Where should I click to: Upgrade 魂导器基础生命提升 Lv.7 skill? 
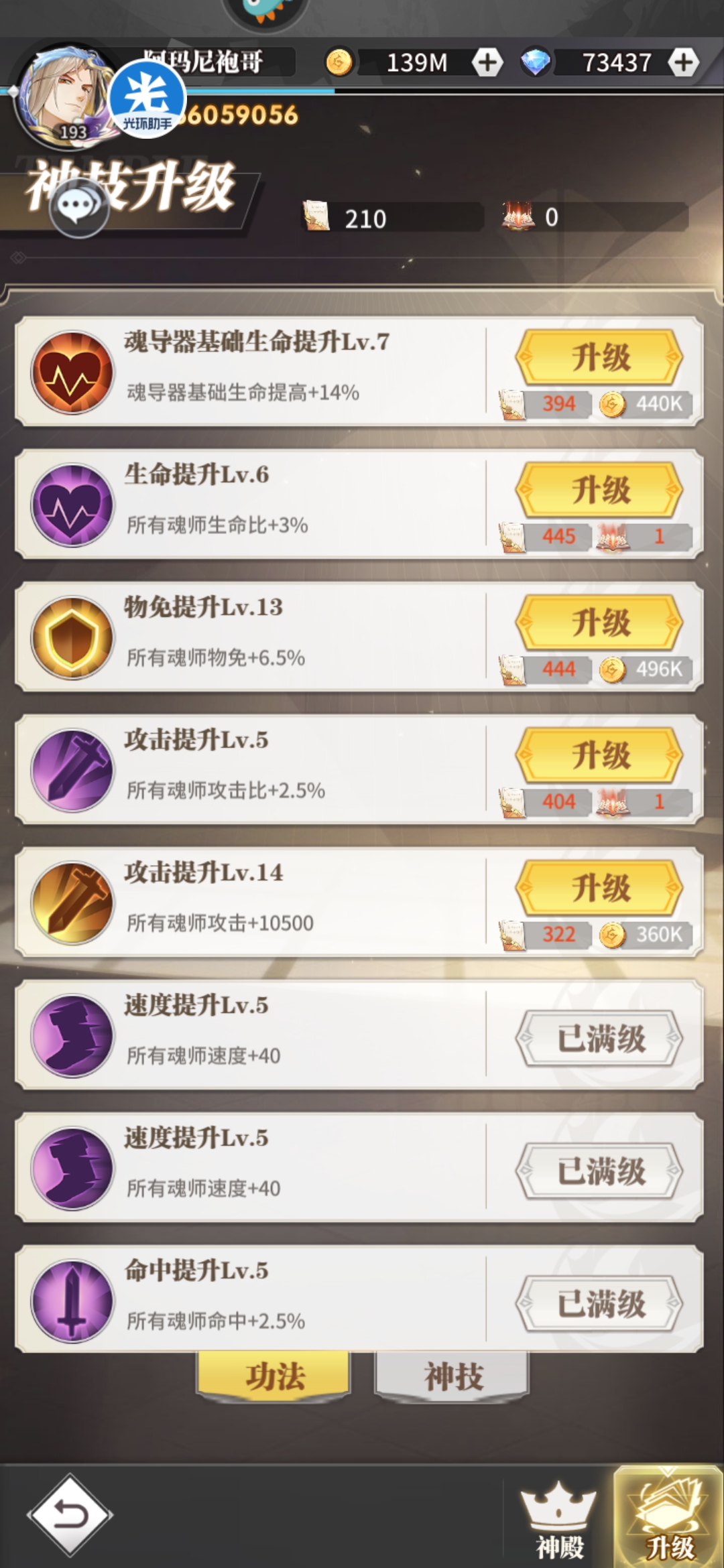(x=600, y=357)
